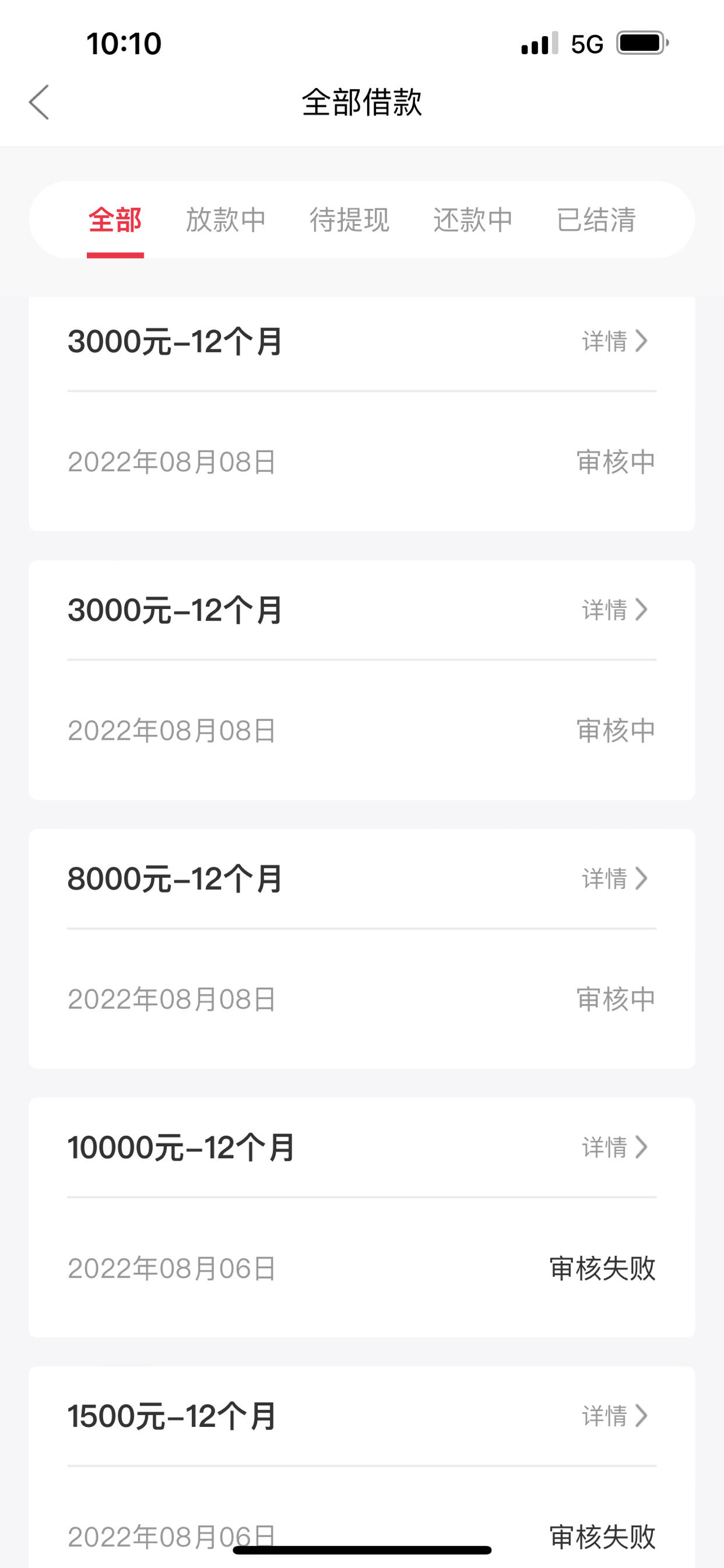Switch to the 已结清 tab
This screenshot has height=1568, width=724.
pyautogui.click(x=596, y=220)
